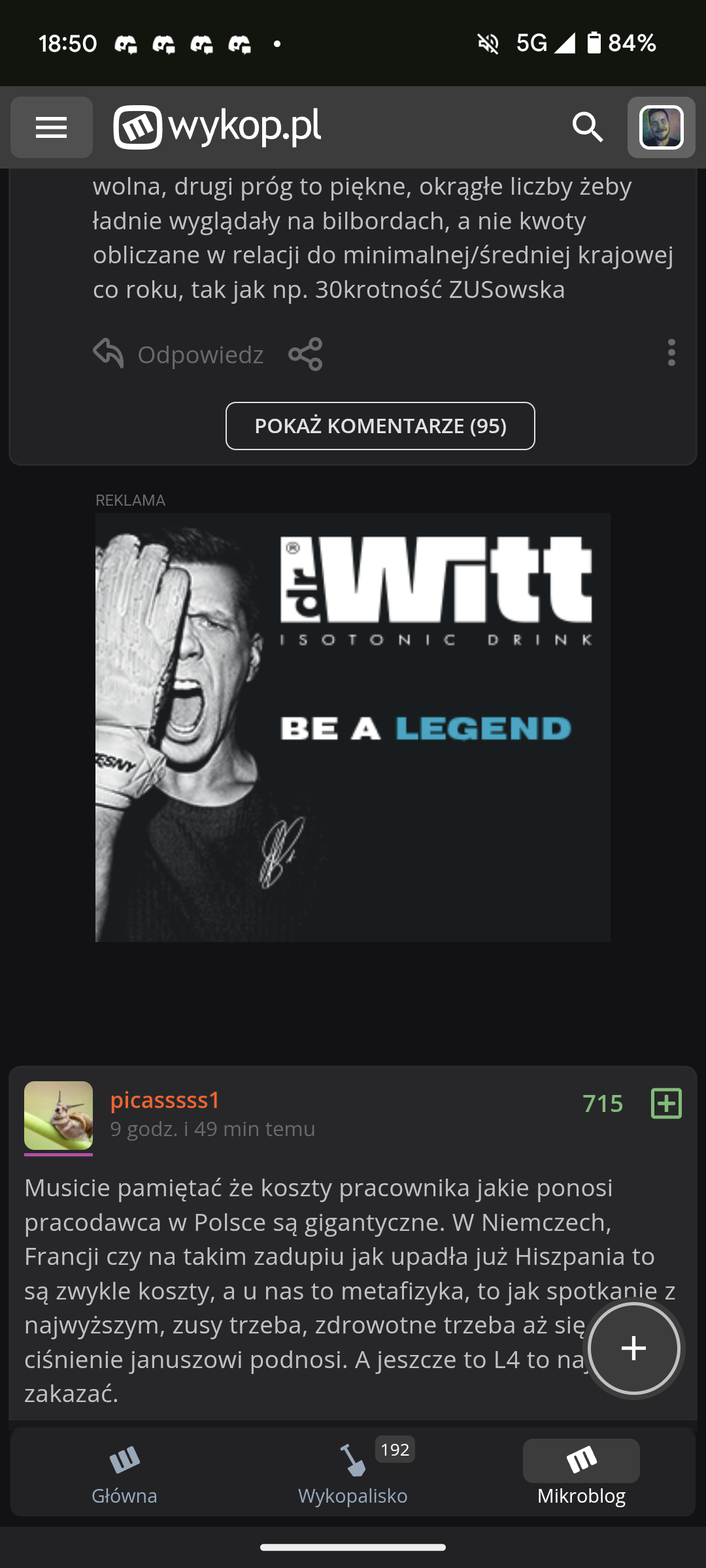
Task: Upvote picasssss1's post with plus
Action: tap(666, 1103)
